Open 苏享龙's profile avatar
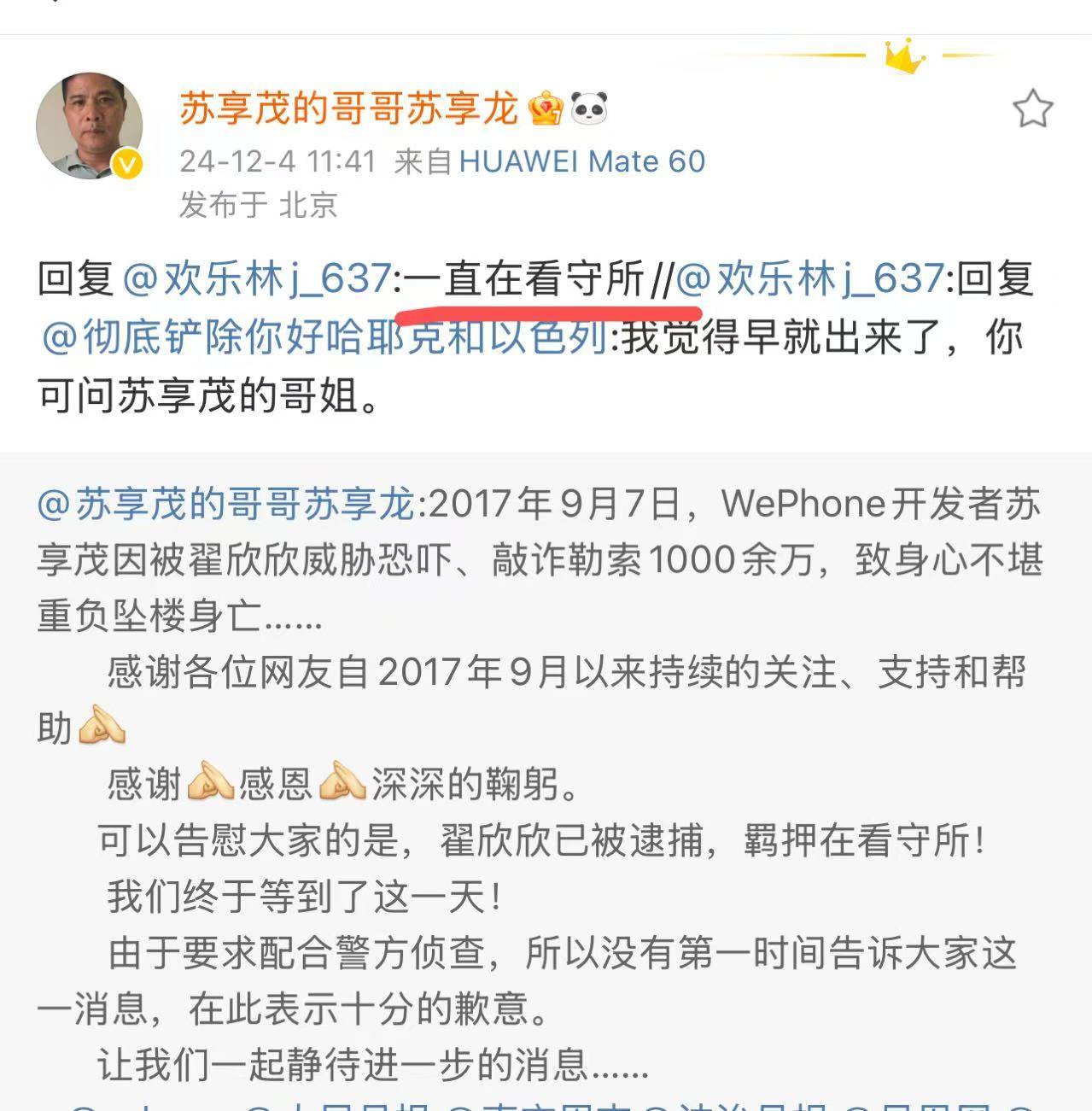 click(90, 126)
